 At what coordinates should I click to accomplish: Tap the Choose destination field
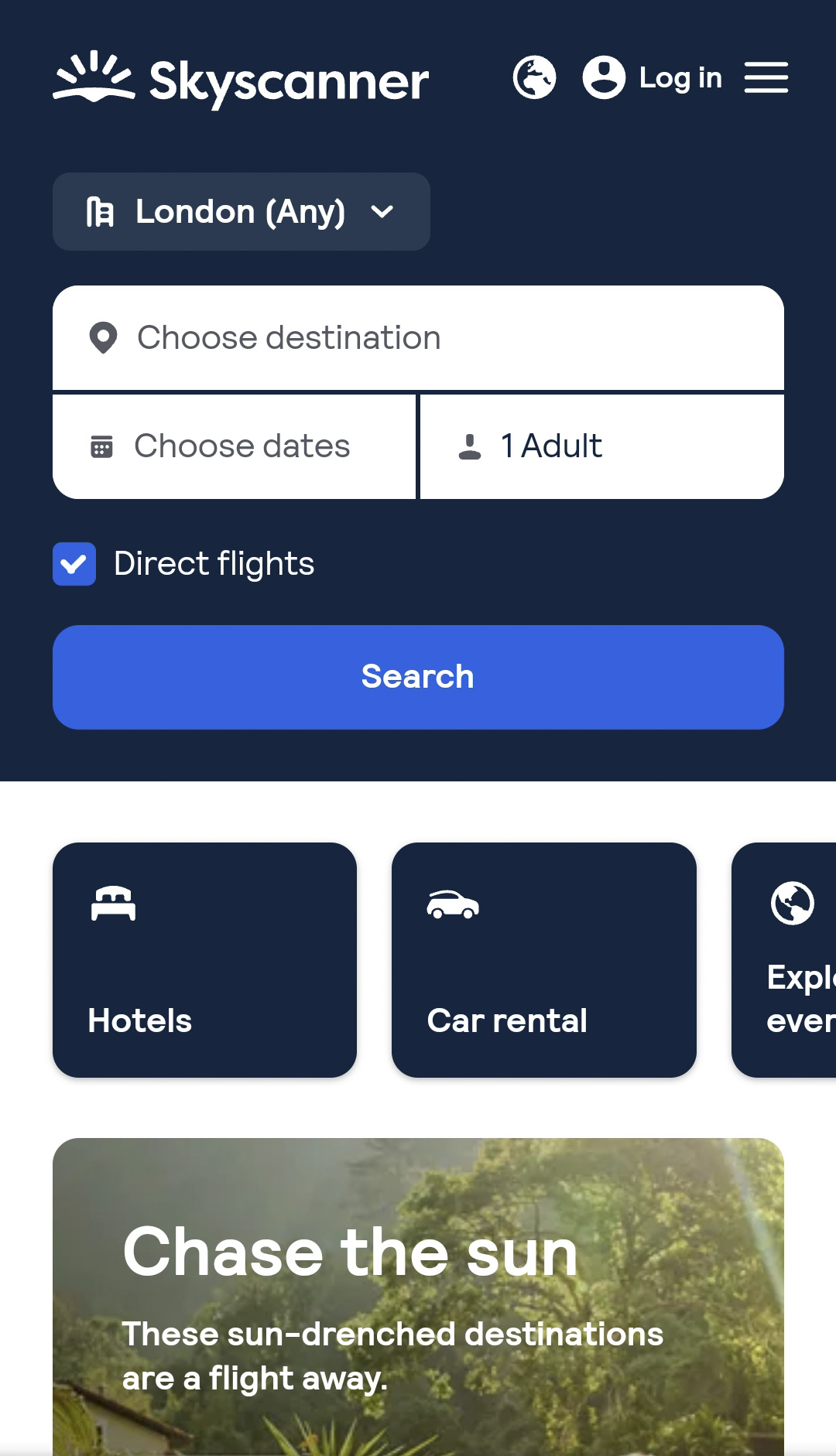coord(418,338)
